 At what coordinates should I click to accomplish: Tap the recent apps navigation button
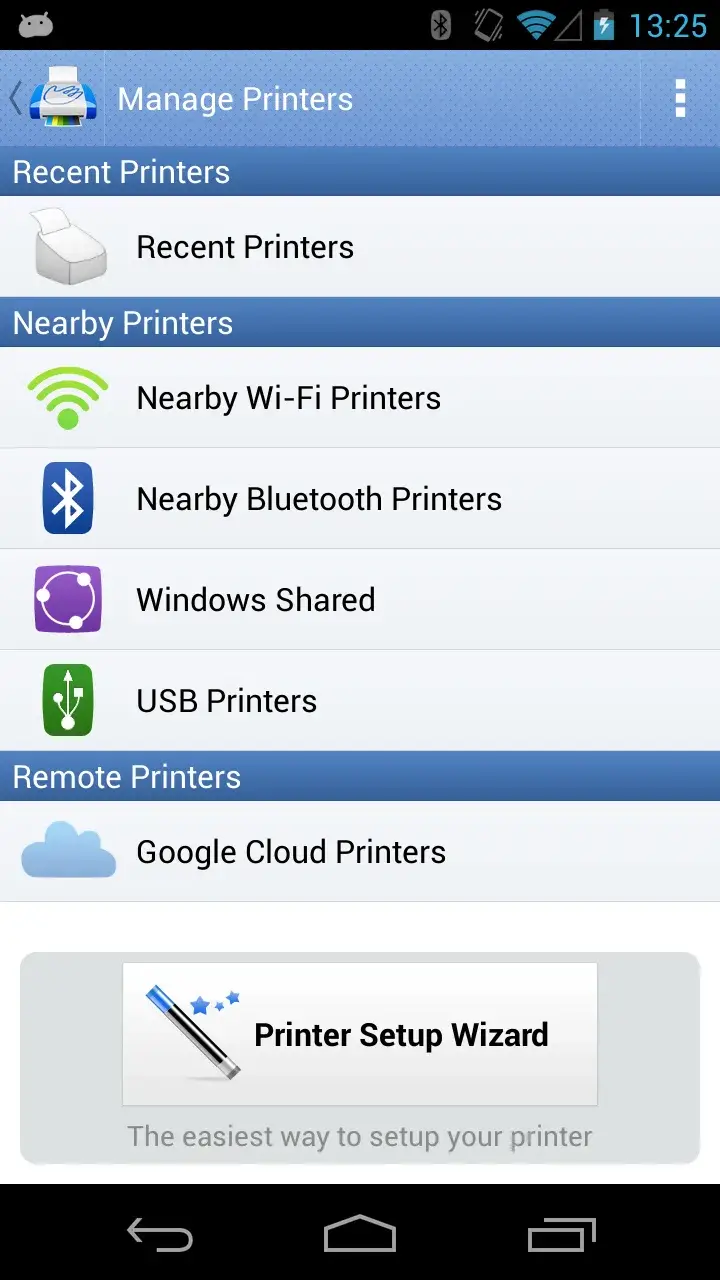pyautogui.click(x=560, y=1234)
